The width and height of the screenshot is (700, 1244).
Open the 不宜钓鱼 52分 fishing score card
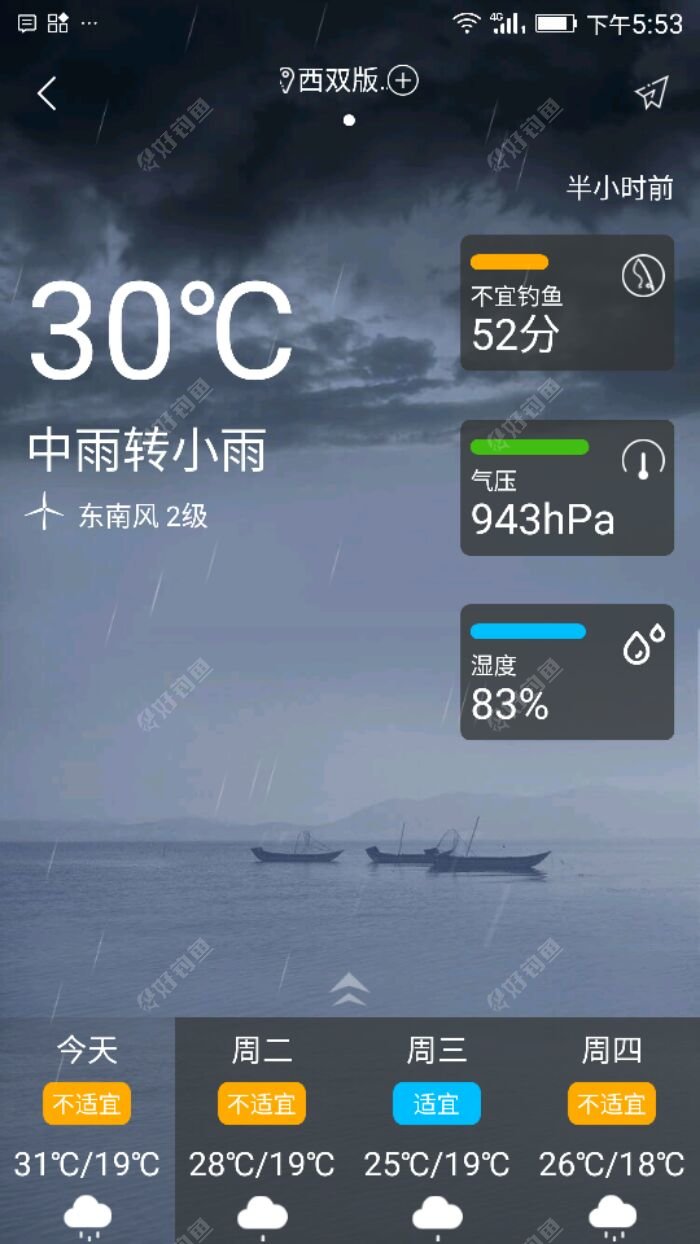tap(566, 303)
